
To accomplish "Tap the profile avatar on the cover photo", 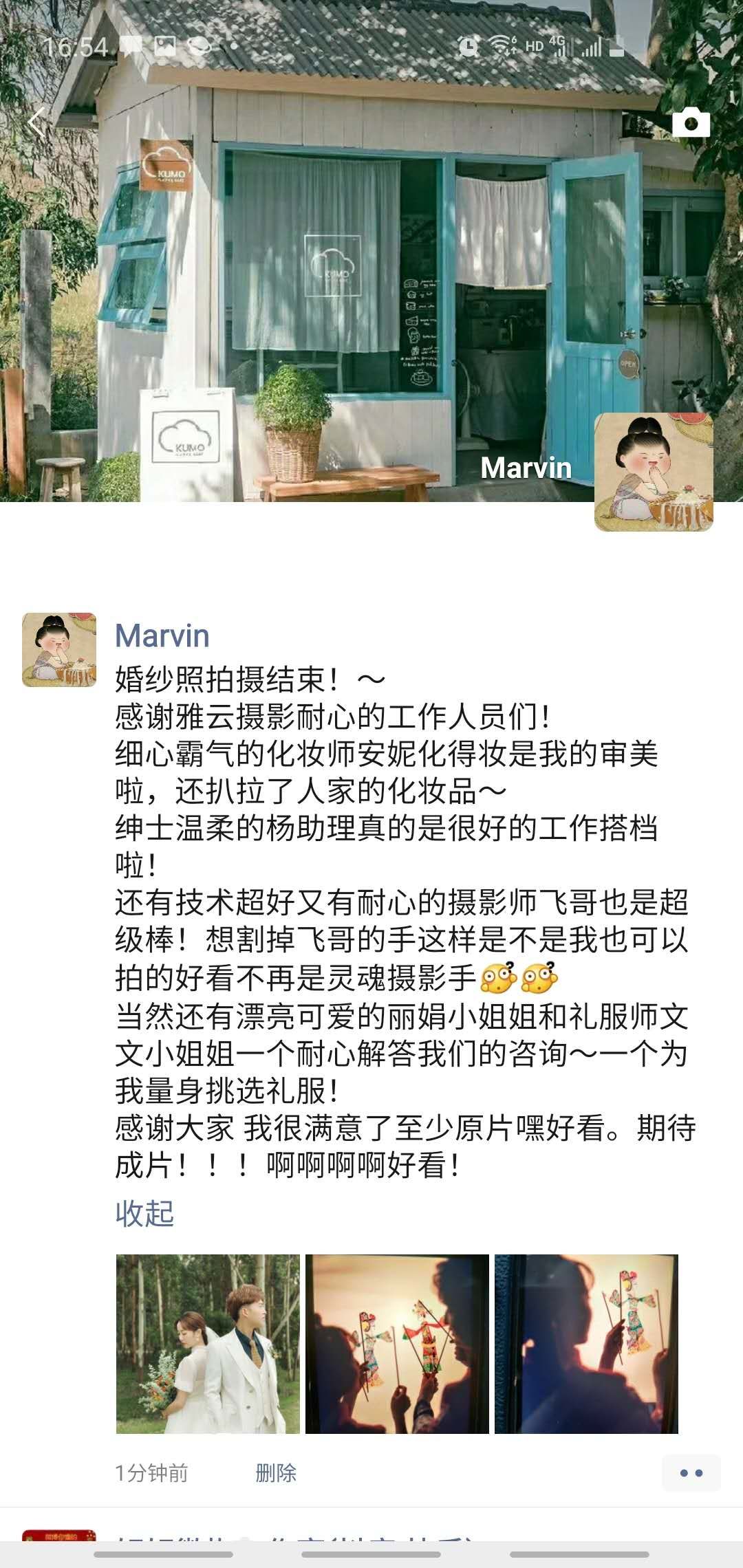I will 653,472.
